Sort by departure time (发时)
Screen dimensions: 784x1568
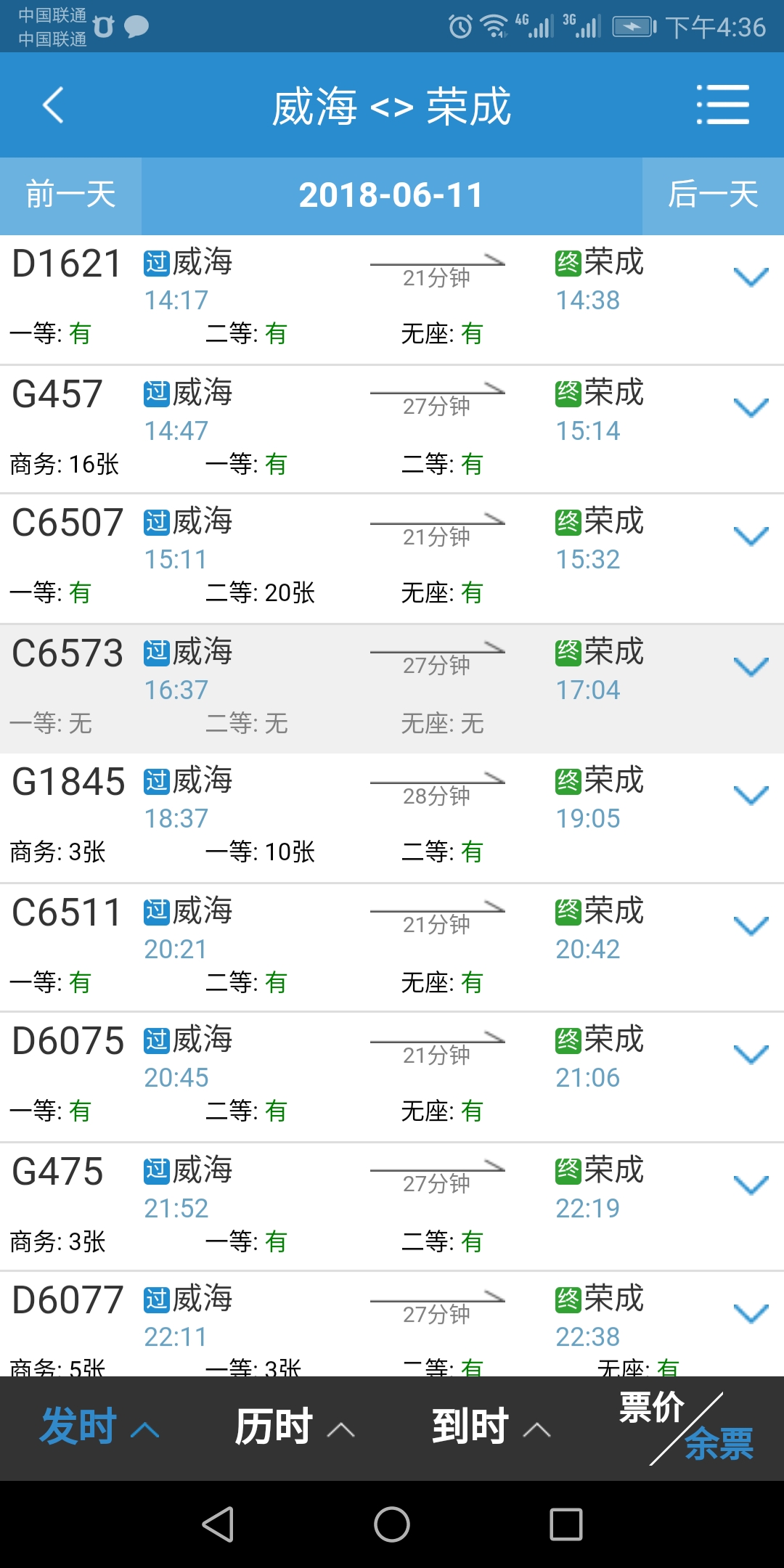click(99, 1427)
